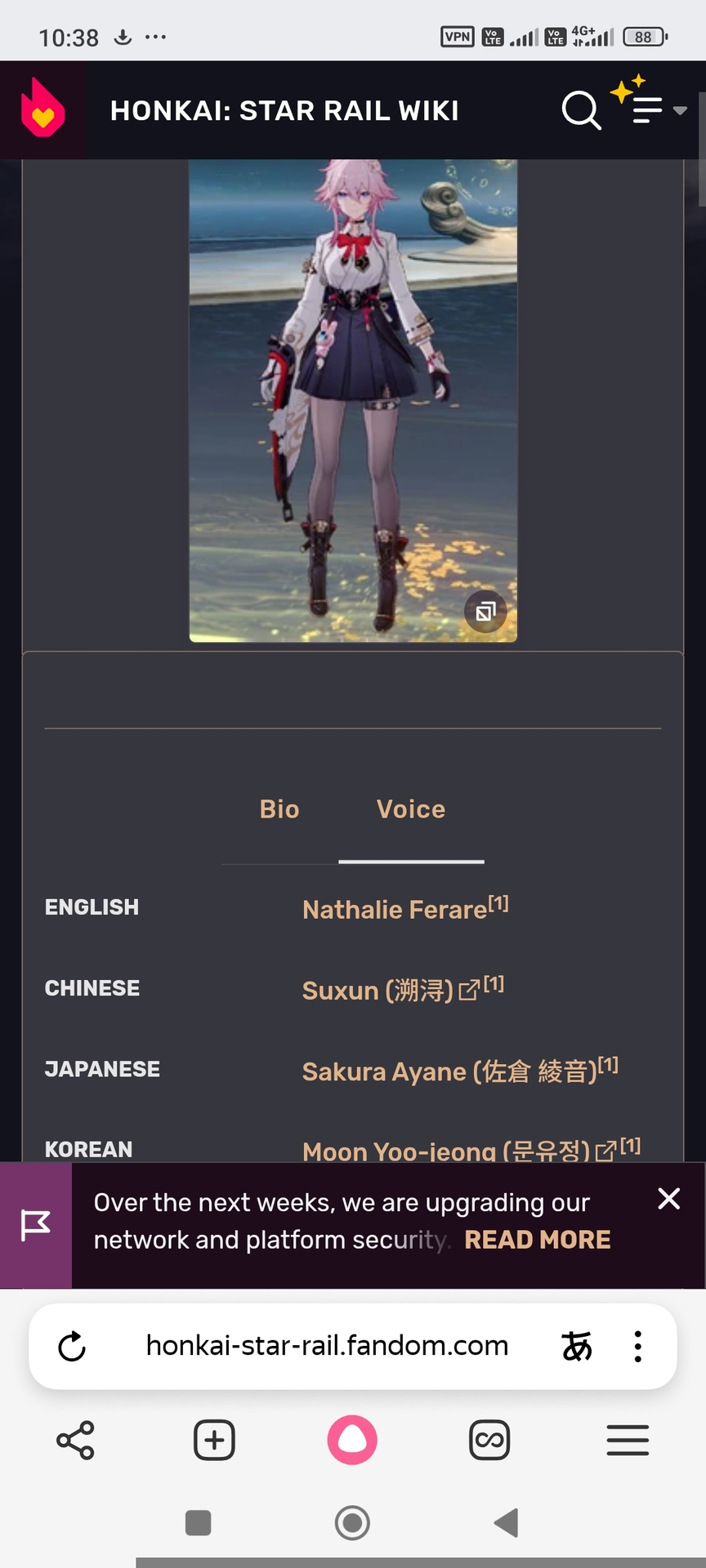Reload the current page

click(x=72, y=1347)
